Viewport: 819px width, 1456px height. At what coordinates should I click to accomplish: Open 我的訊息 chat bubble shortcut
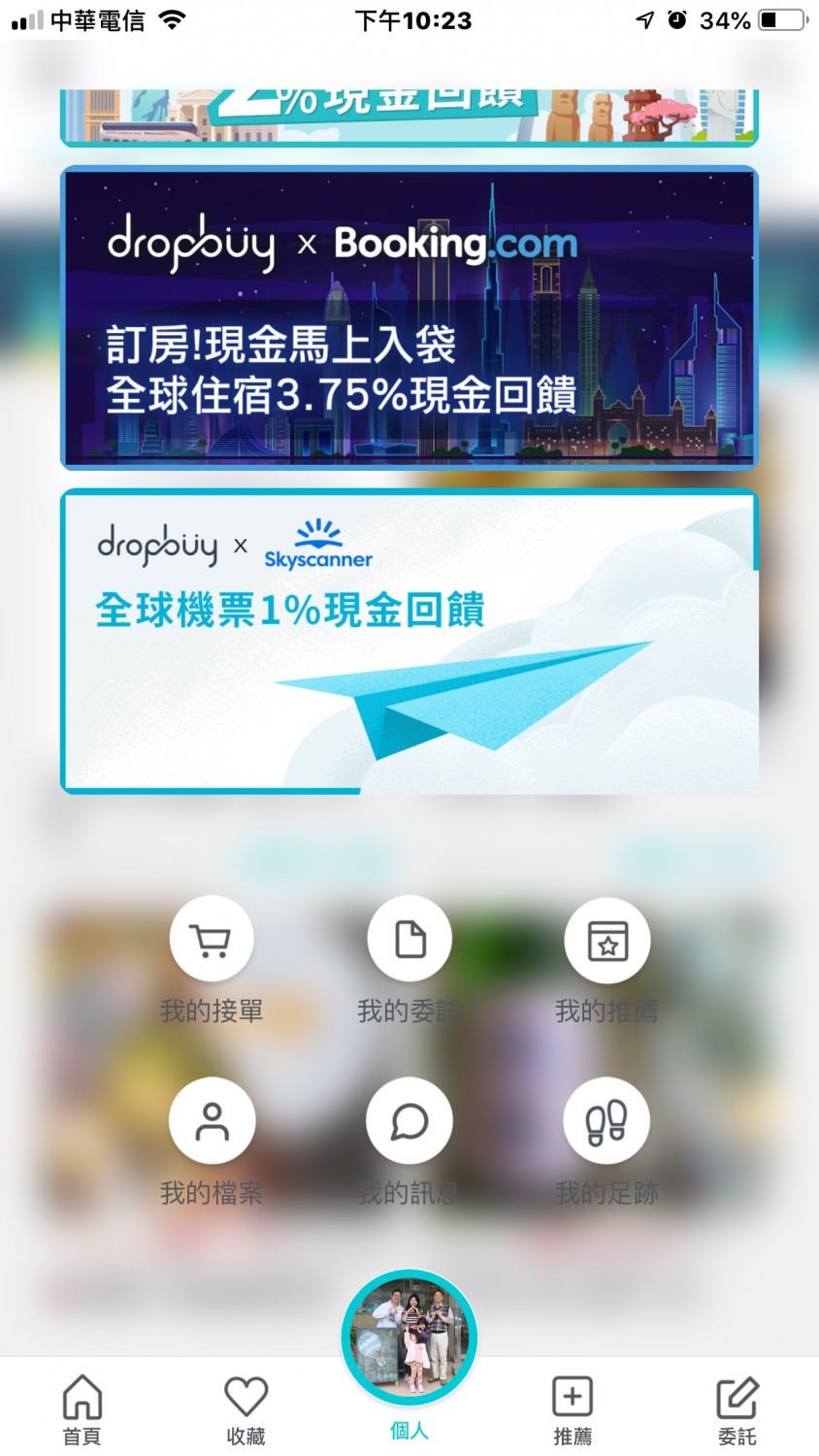click(x=409, y=1120)
